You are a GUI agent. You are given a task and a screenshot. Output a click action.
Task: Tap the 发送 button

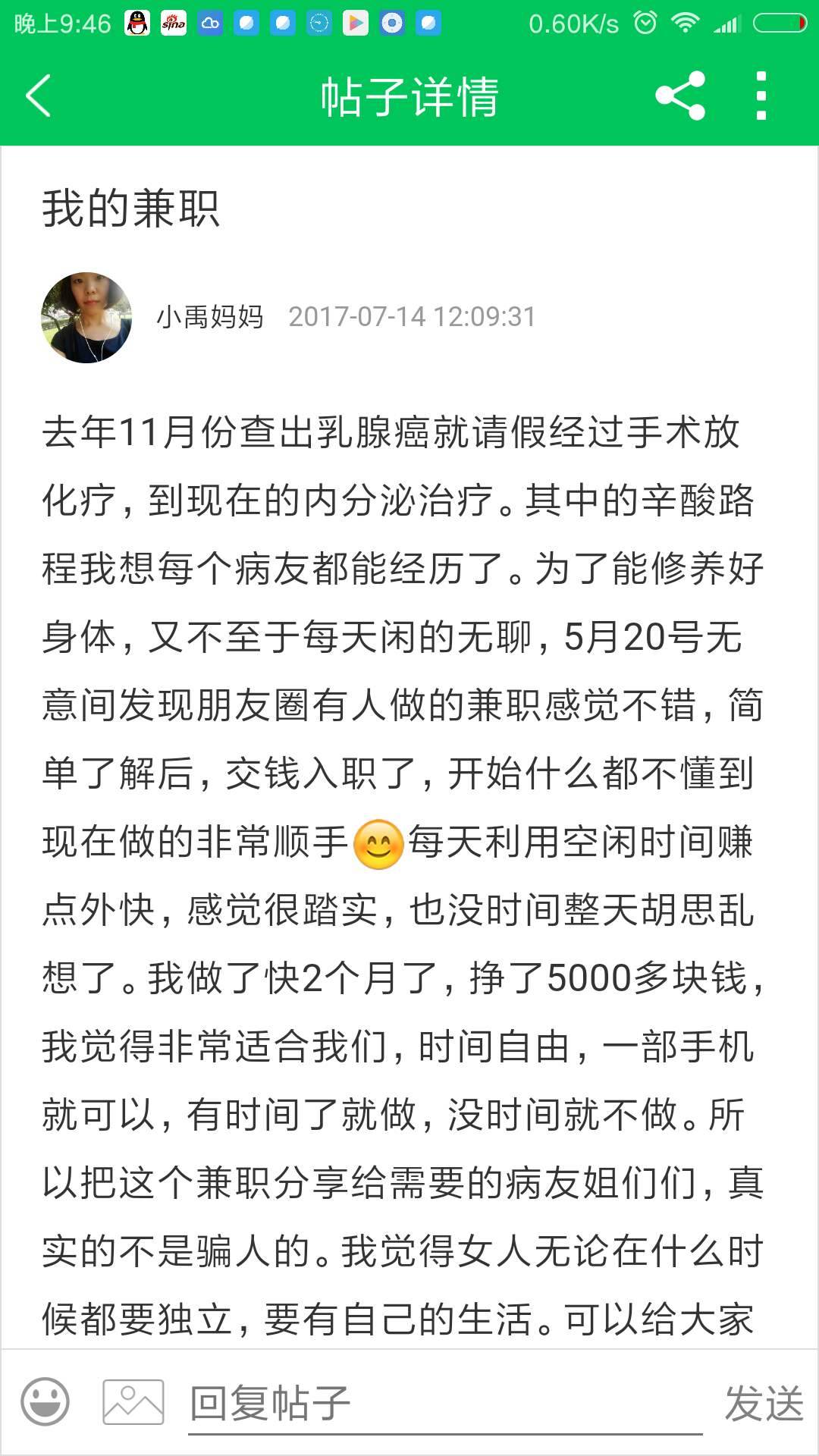763,1403
